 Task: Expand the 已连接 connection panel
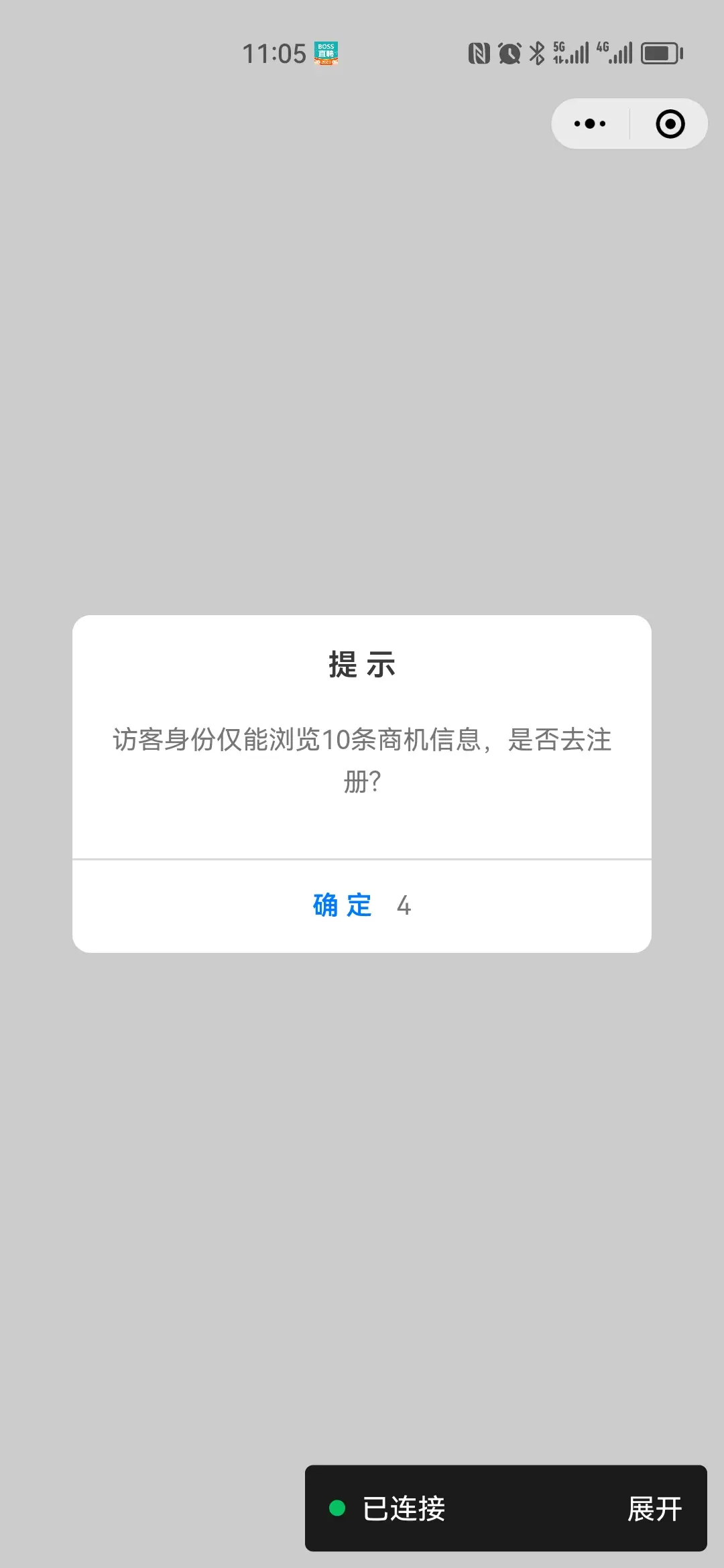click(654, 1509)
